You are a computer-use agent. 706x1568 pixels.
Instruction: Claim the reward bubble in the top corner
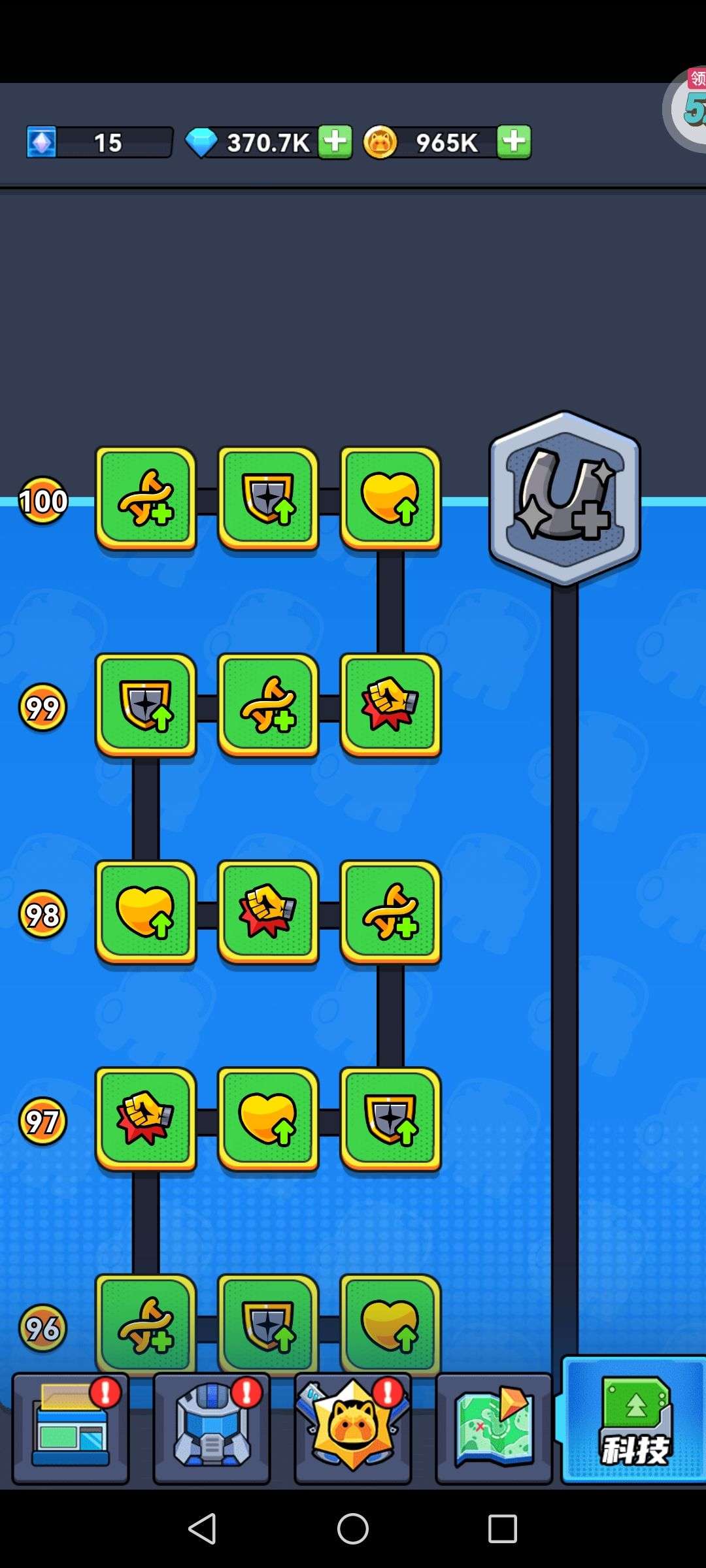[686, 108]
